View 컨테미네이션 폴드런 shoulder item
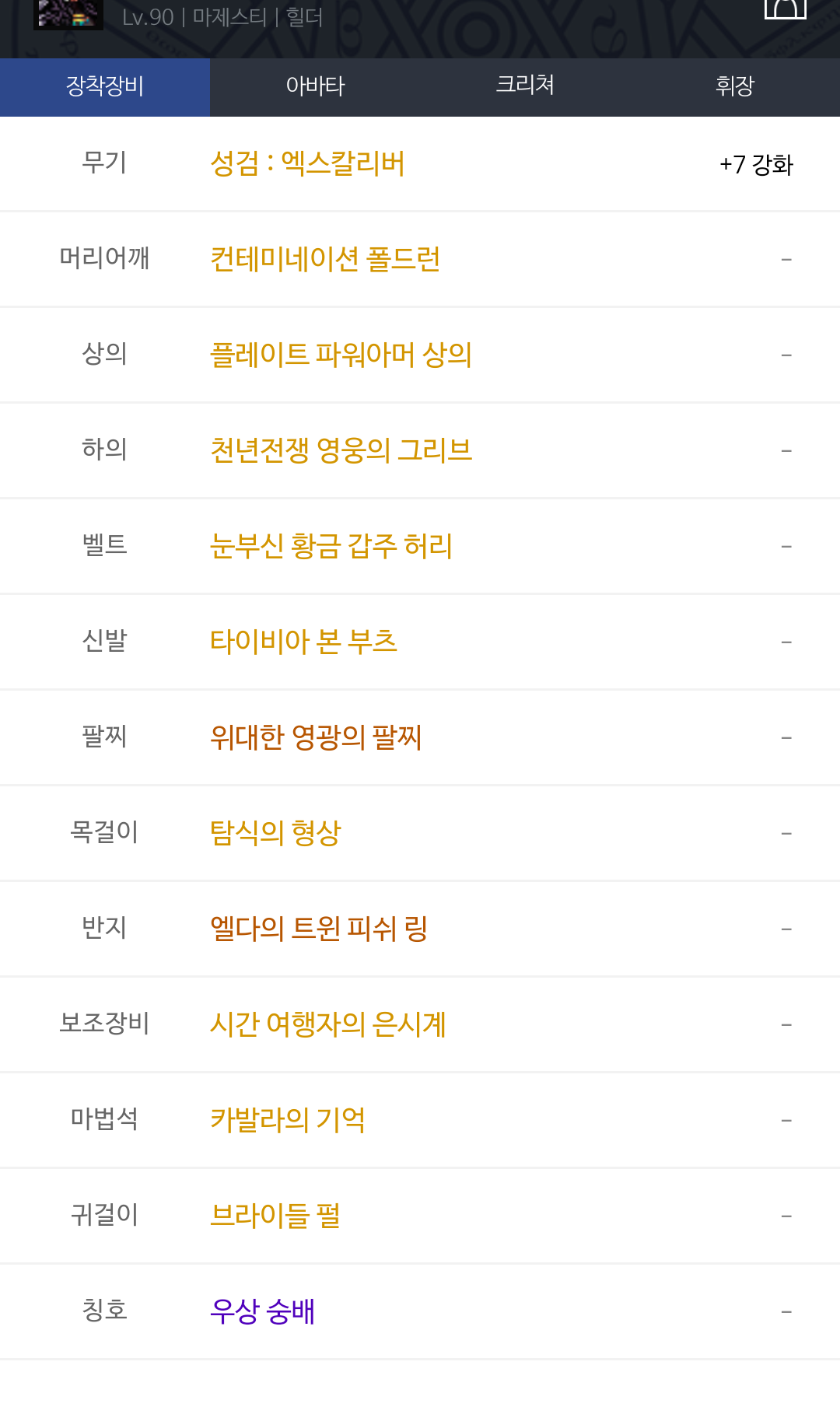840x1428 pixels. point(325,259)
